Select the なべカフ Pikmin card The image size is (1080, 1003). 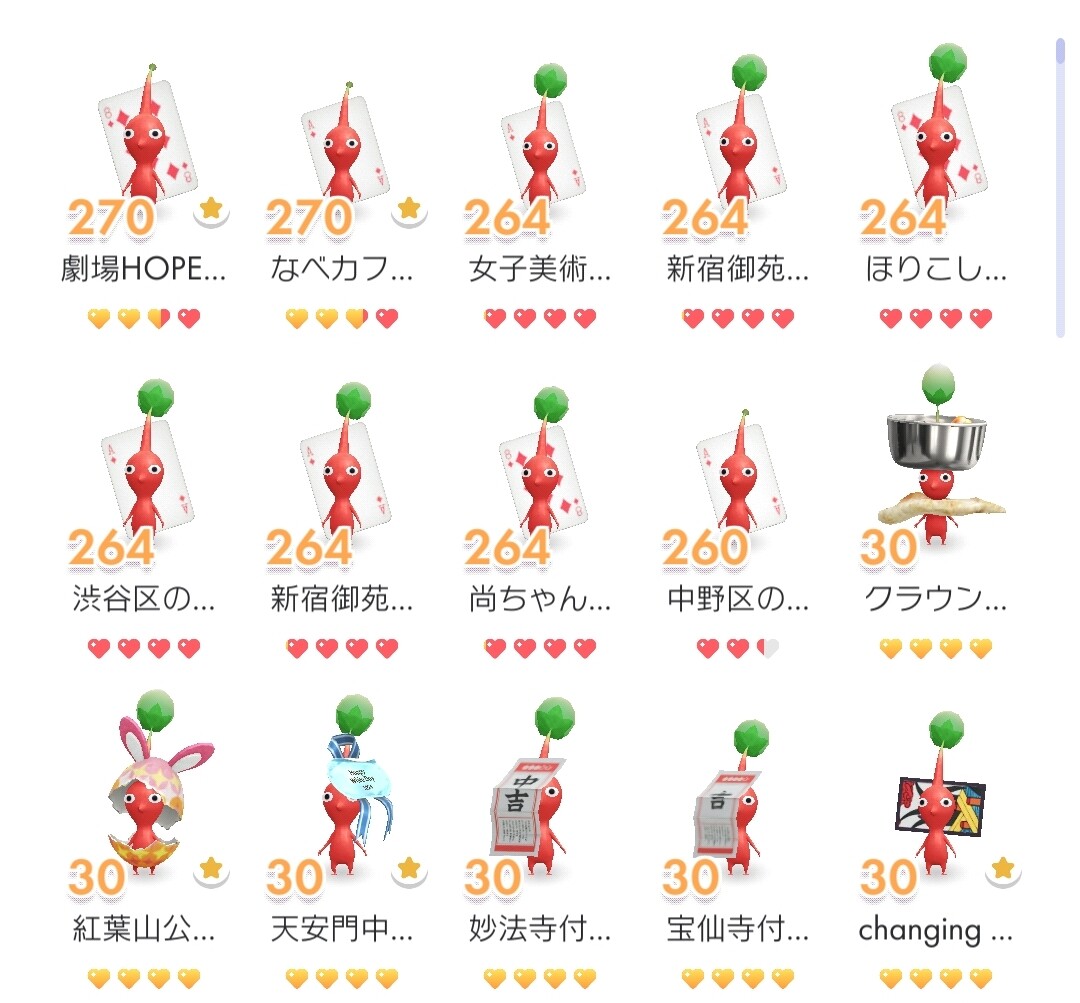click(341, 150)
